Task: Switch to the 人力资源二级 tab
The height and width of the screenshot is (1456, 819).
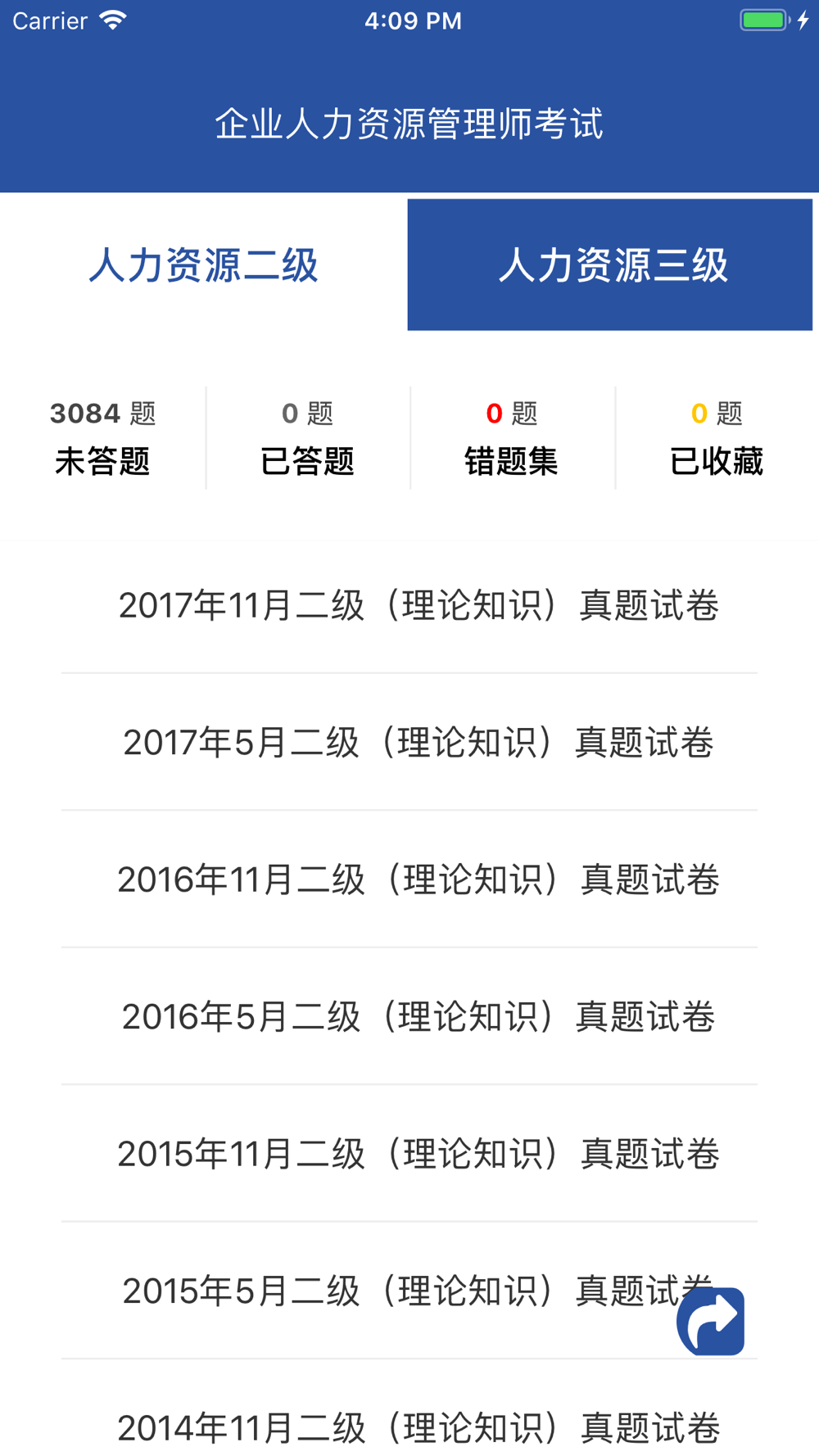Action: [203, 265]
